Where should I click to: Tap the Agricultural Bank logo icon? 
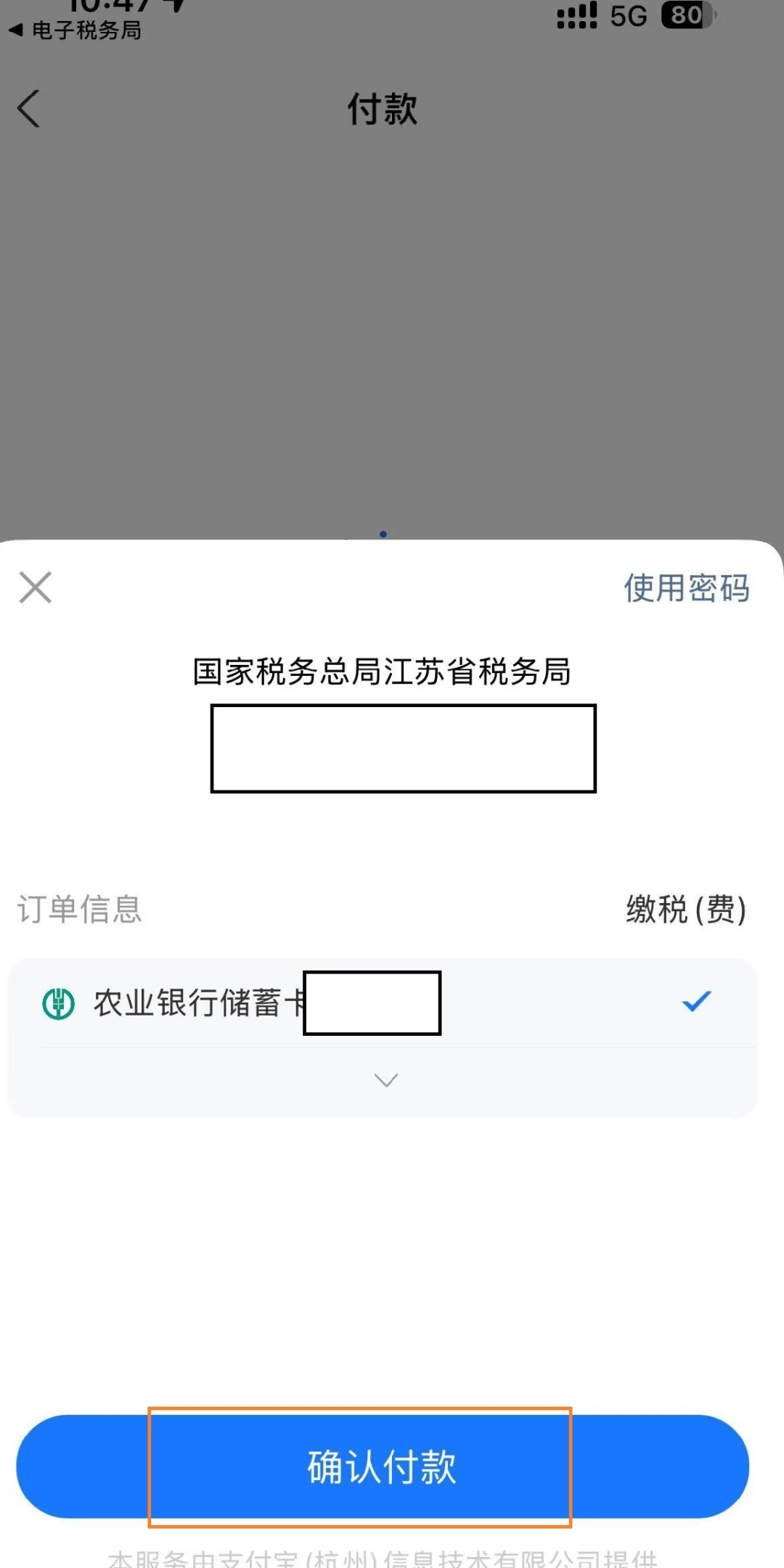58,1004
